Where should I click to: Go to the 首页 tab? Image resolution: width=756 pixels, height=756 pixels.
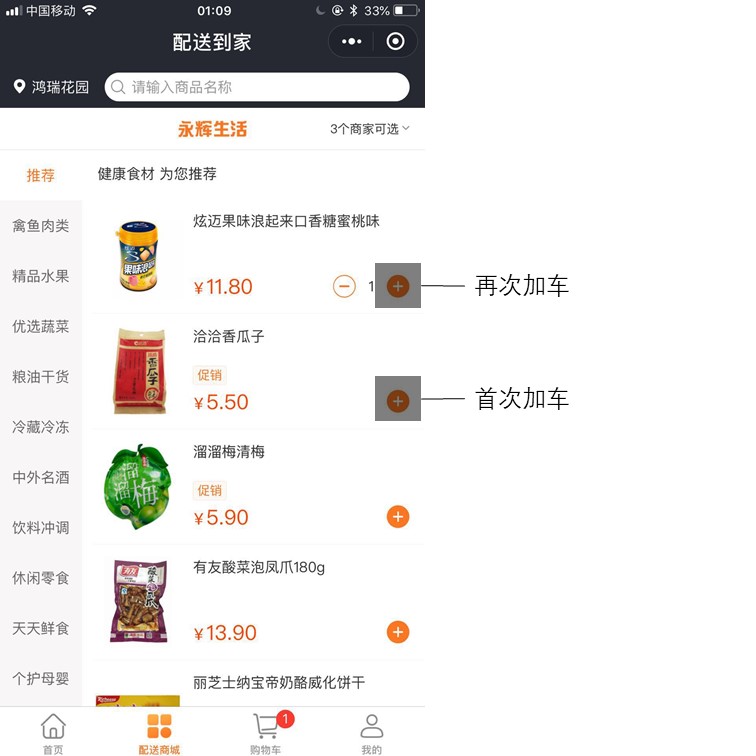click(x=53, y=733)
